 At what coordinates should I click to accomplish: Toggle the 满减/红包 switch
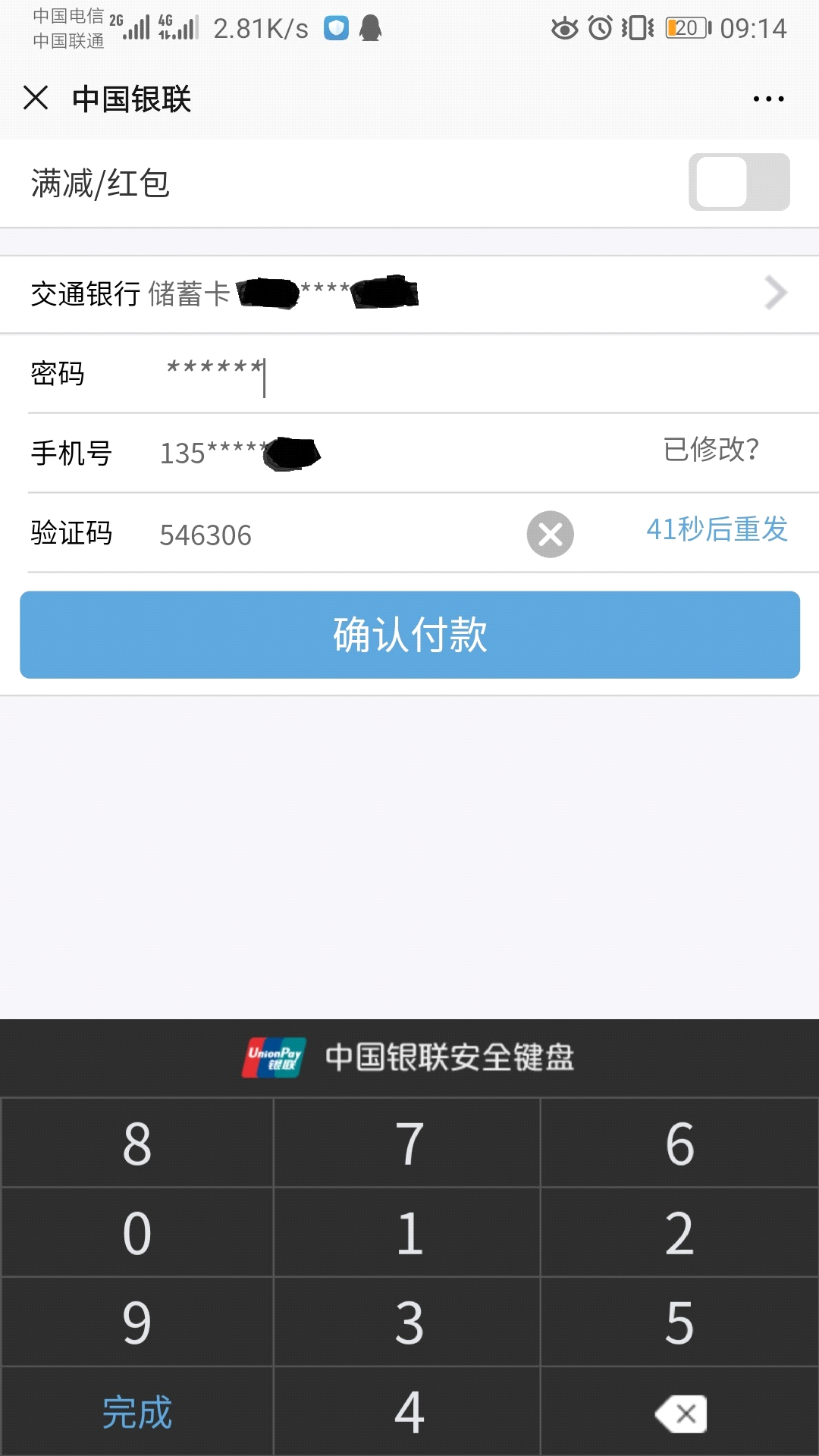[x=739, y=182]
